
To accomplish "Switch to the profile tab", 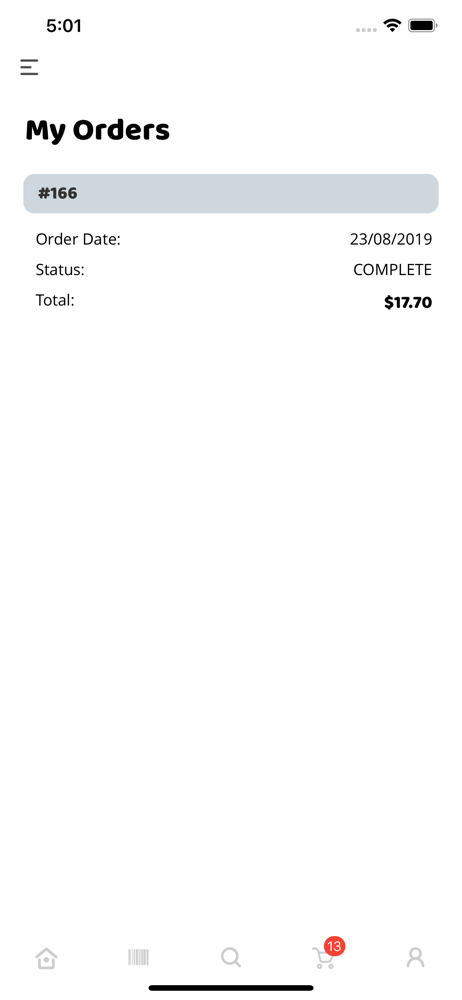I will click(415, 957).
